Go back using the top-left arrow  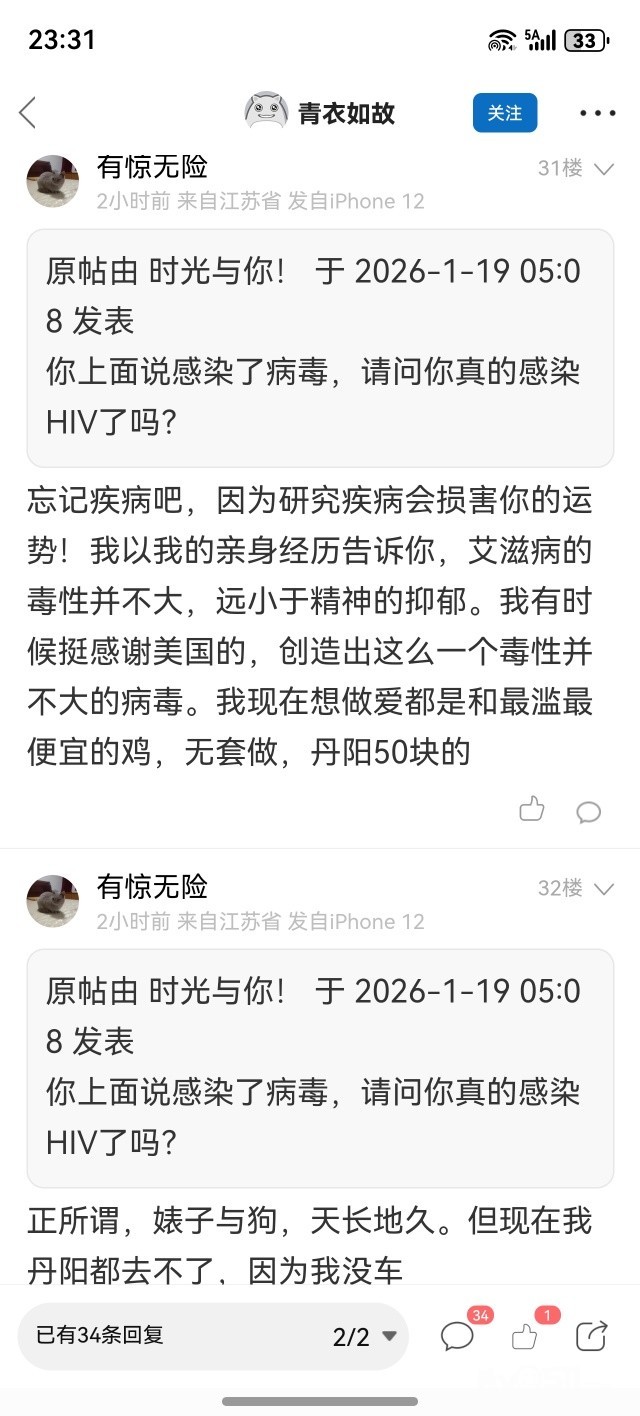pos(28,113)
